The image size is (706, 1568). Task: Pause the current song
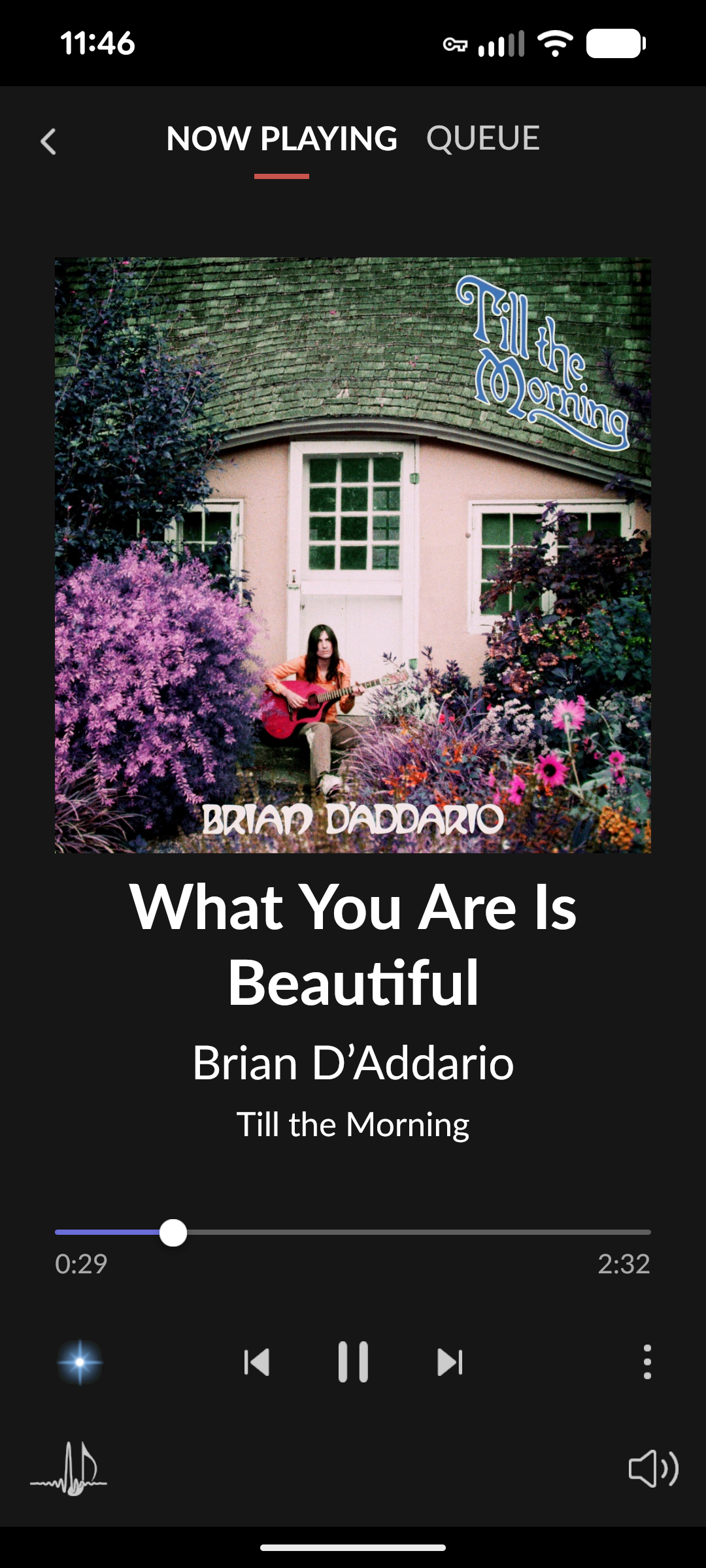pyautogui.click(x=353, y=1362)
